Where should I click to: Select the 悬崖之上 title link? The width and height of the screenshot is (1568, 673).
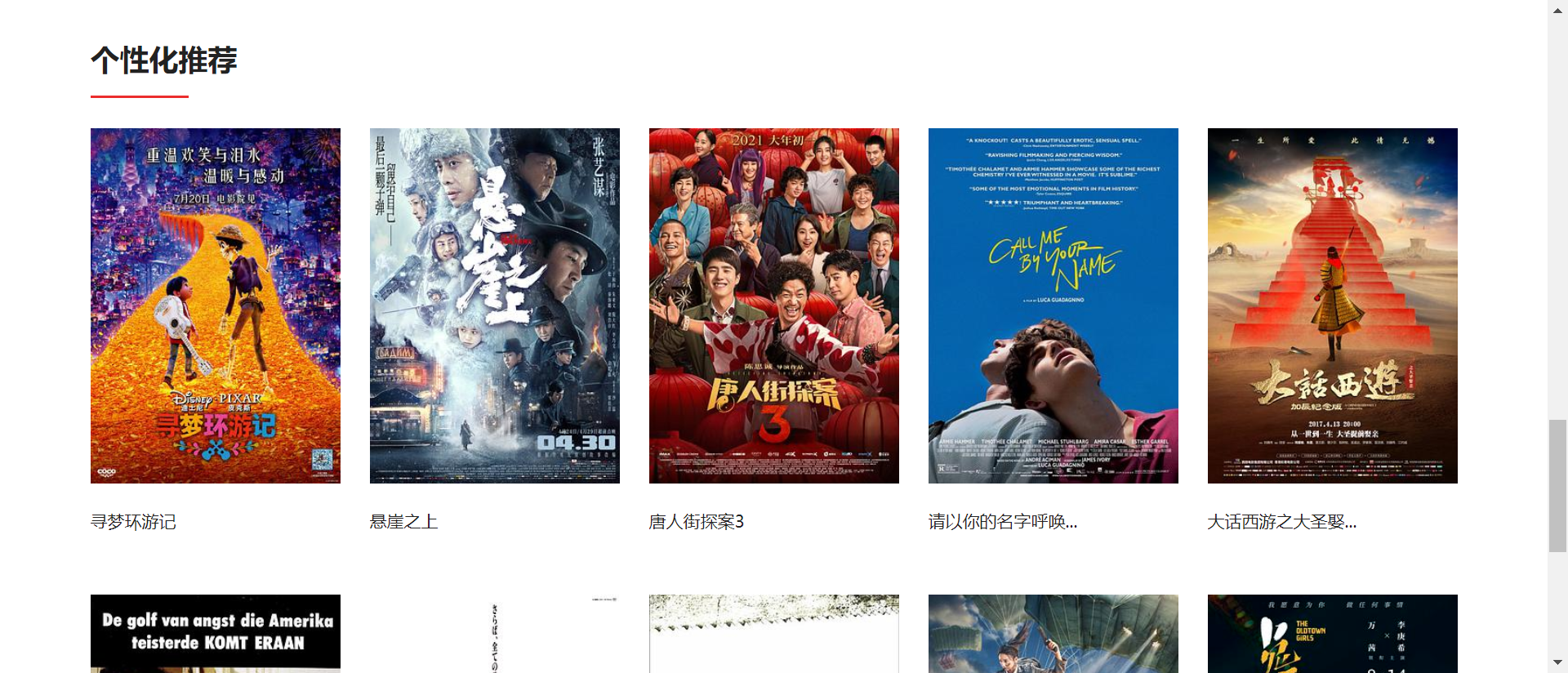pos(403,522)
